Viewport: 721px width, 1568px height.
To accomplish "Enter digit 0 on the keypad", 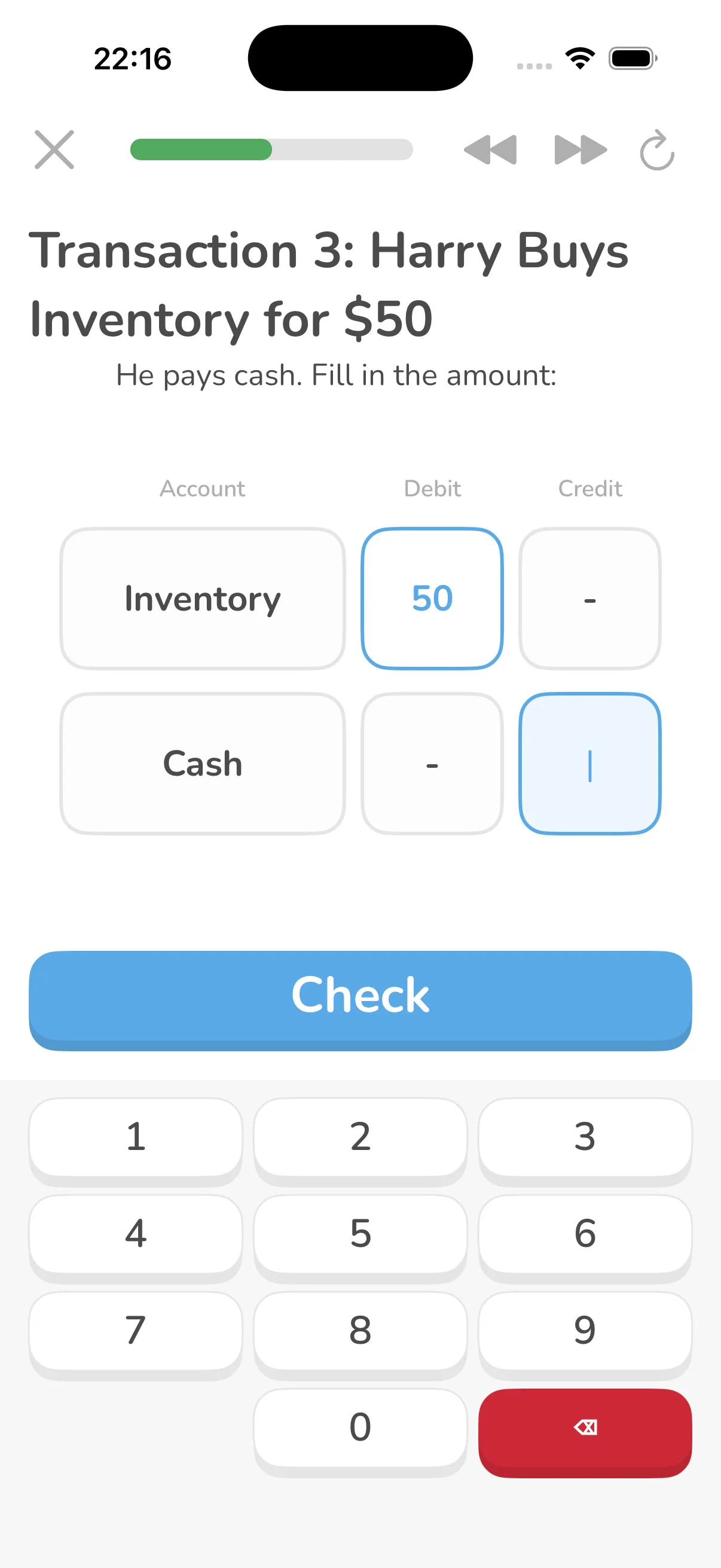I will coord(360,1427).
